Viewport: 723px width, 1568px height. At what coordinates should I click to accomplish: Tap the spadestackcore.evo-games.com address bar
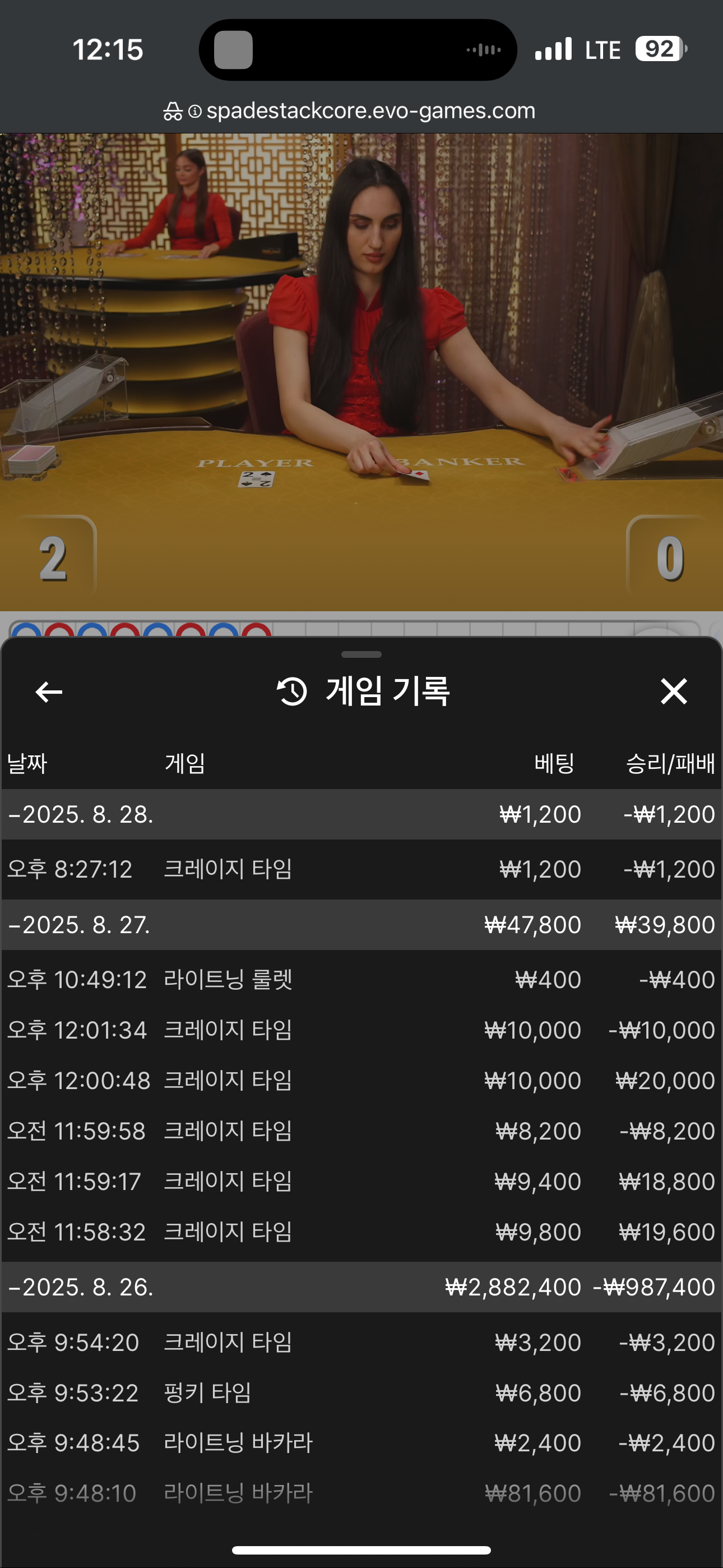click(x=361, y=111)
